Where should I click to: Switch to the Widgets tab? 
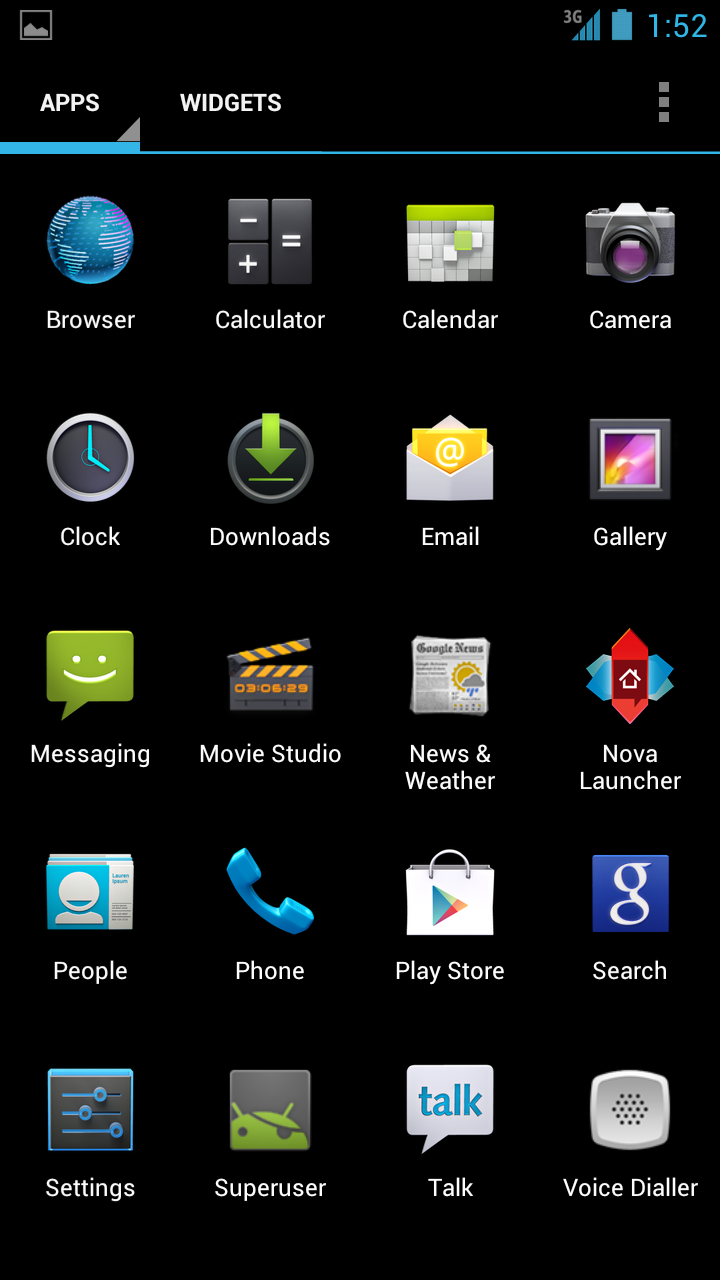pos(230,103)
